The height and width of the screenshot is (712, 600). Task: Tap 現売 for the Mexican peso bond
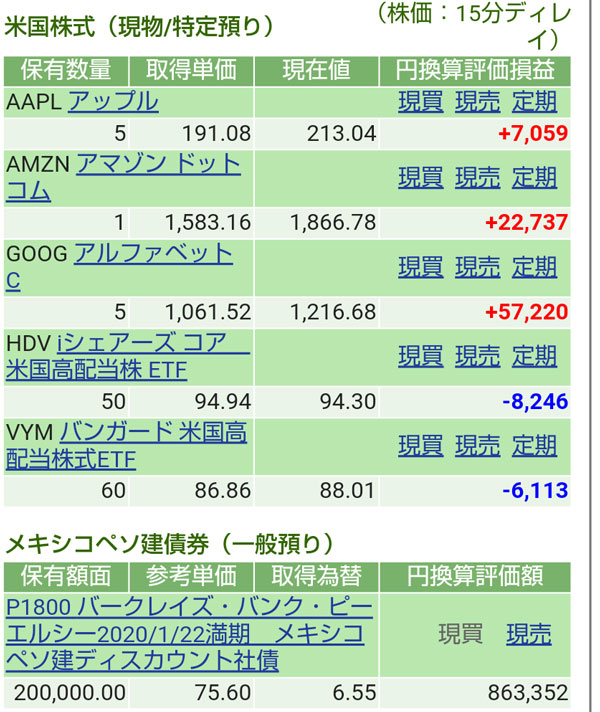(x=528, y=634)
